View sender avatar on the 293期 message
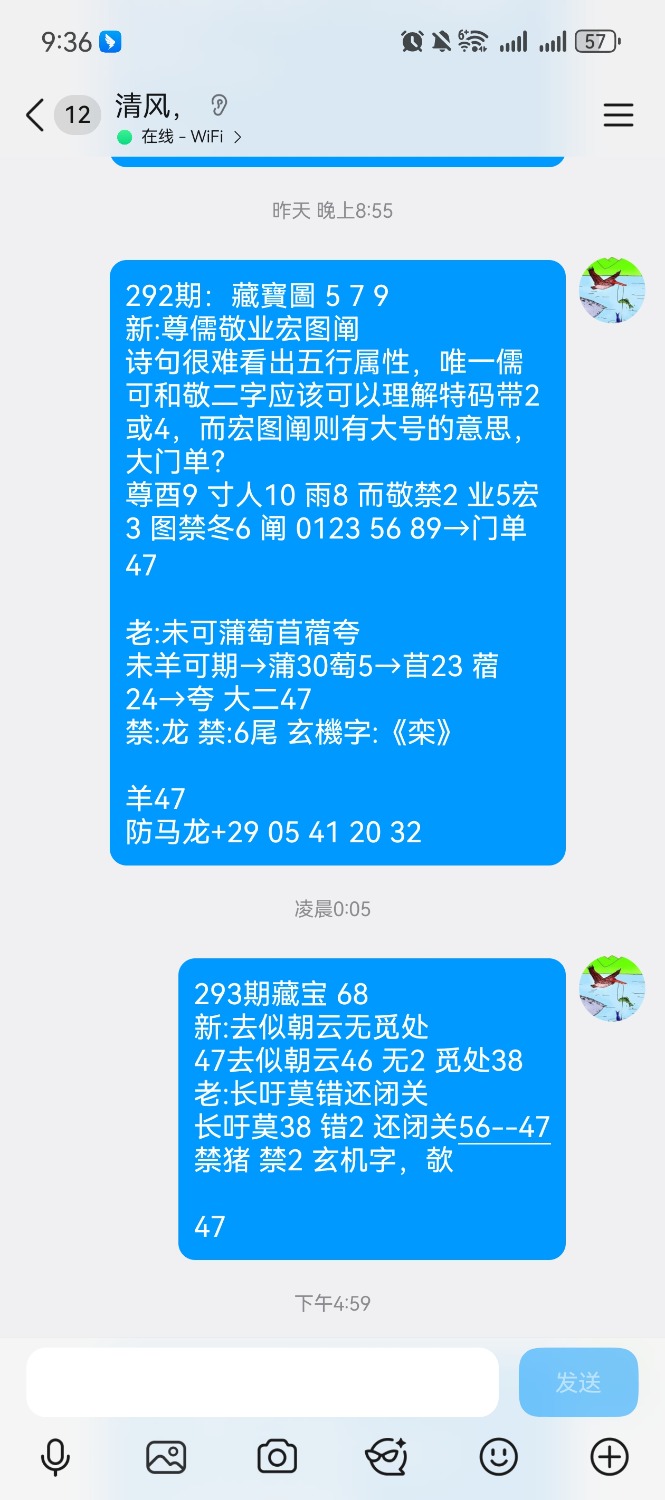This screenshot has height=1500, width=665. [x=612, y=988]
